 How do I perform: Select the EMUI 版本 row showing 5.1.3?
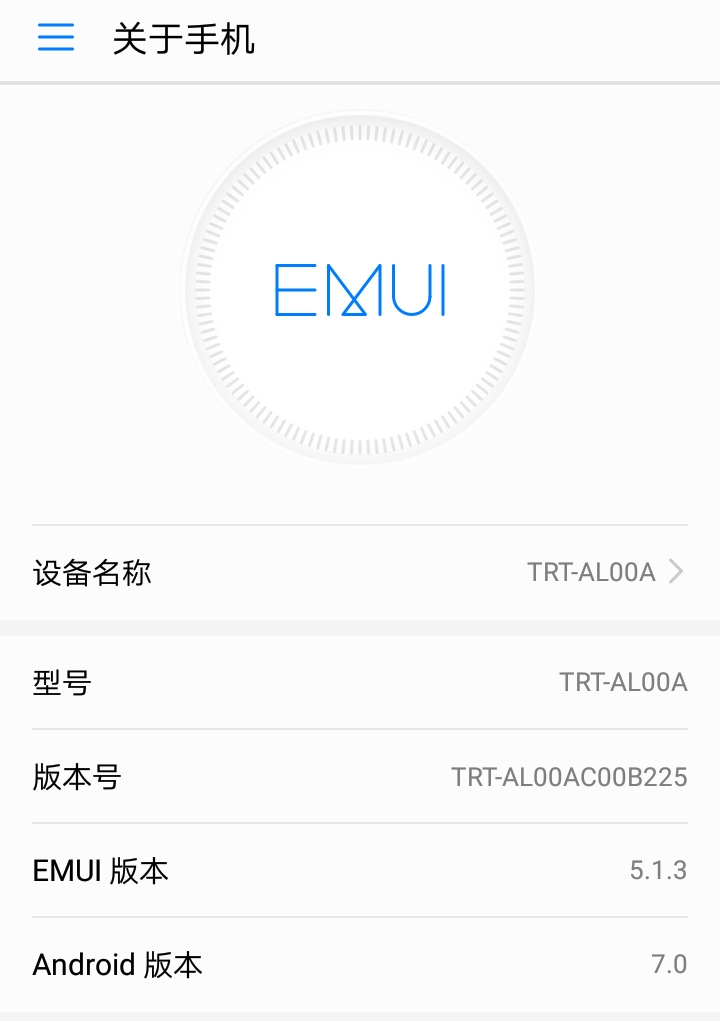360,870
